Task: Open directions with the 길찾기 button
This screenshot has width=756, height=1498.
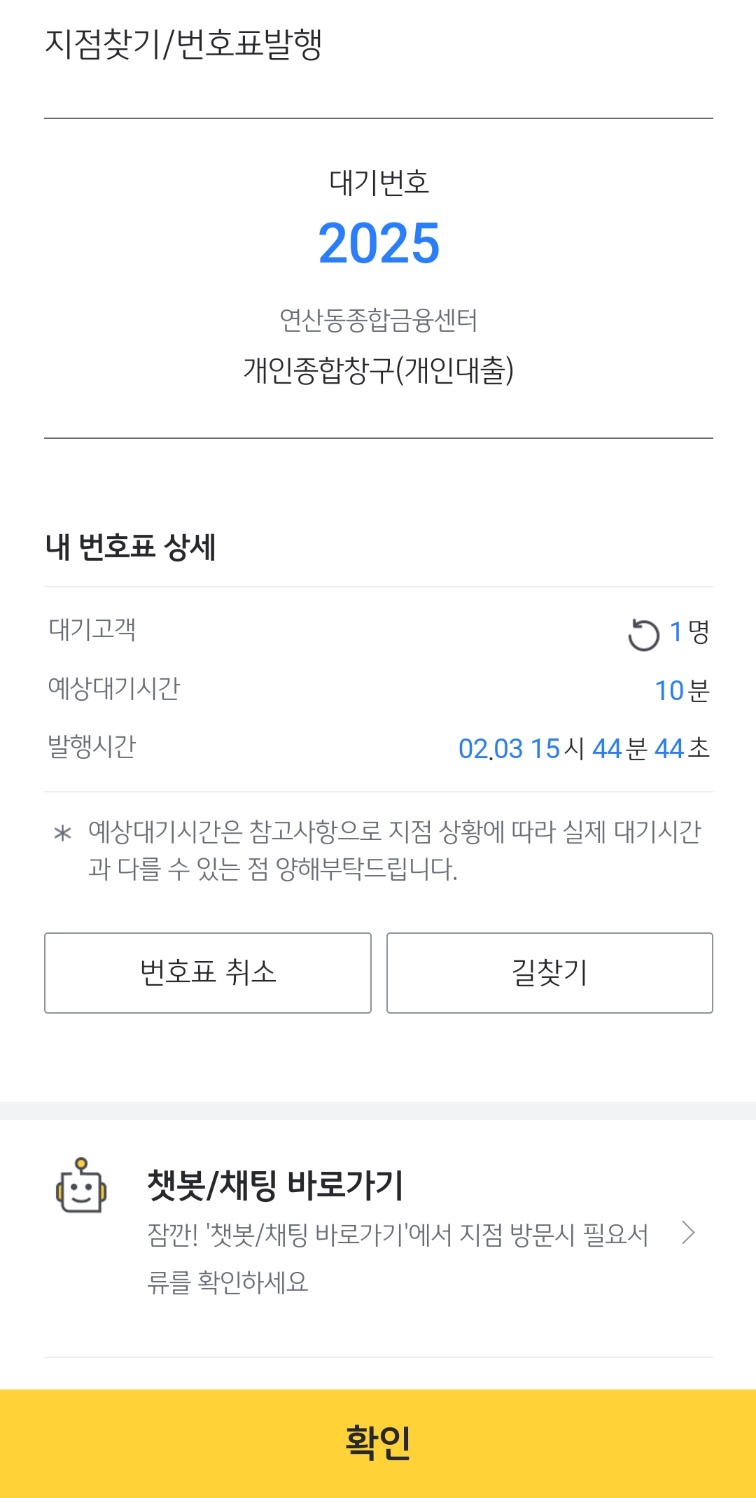Action: click(x=549, y=972)
